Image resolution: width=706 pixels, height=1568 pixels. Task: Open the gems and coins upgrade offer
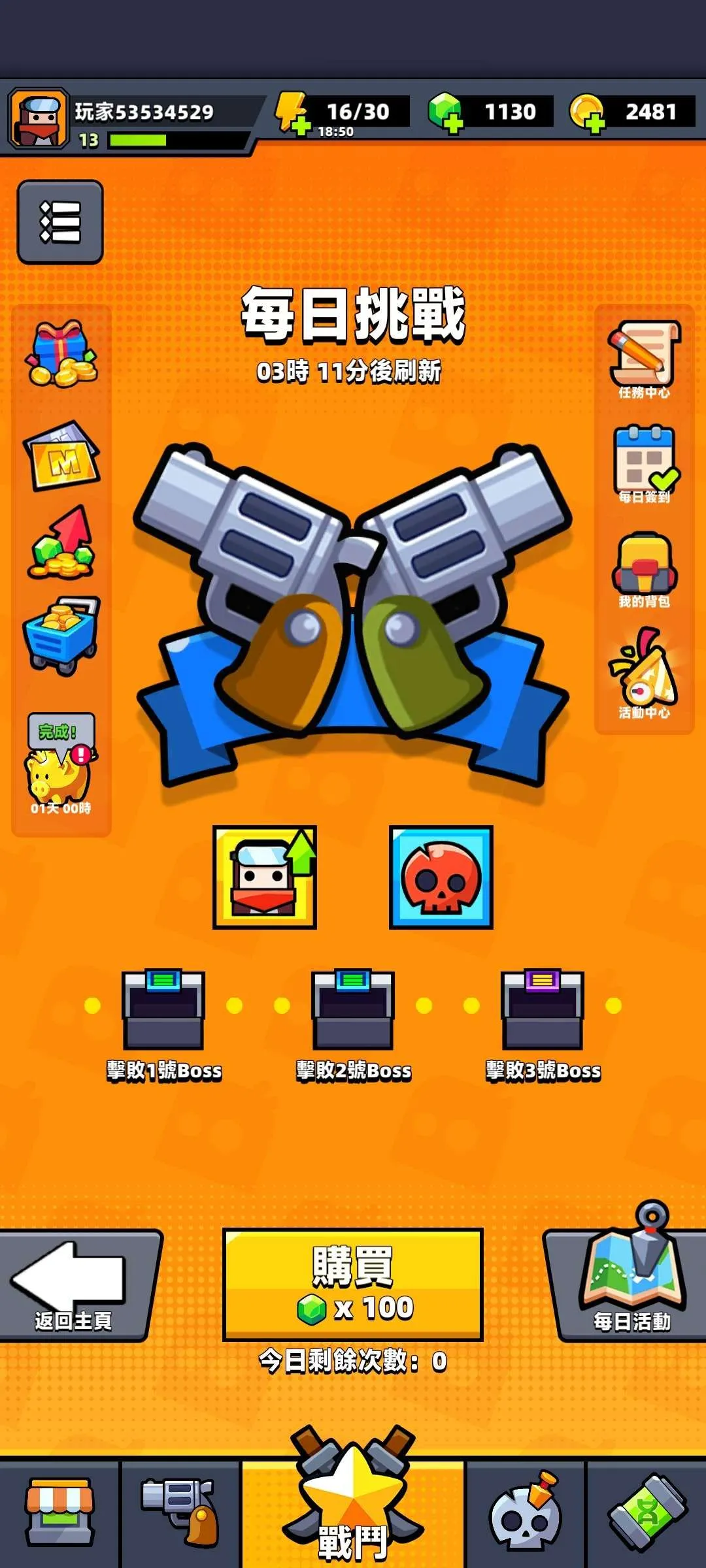tap(61, 543)
